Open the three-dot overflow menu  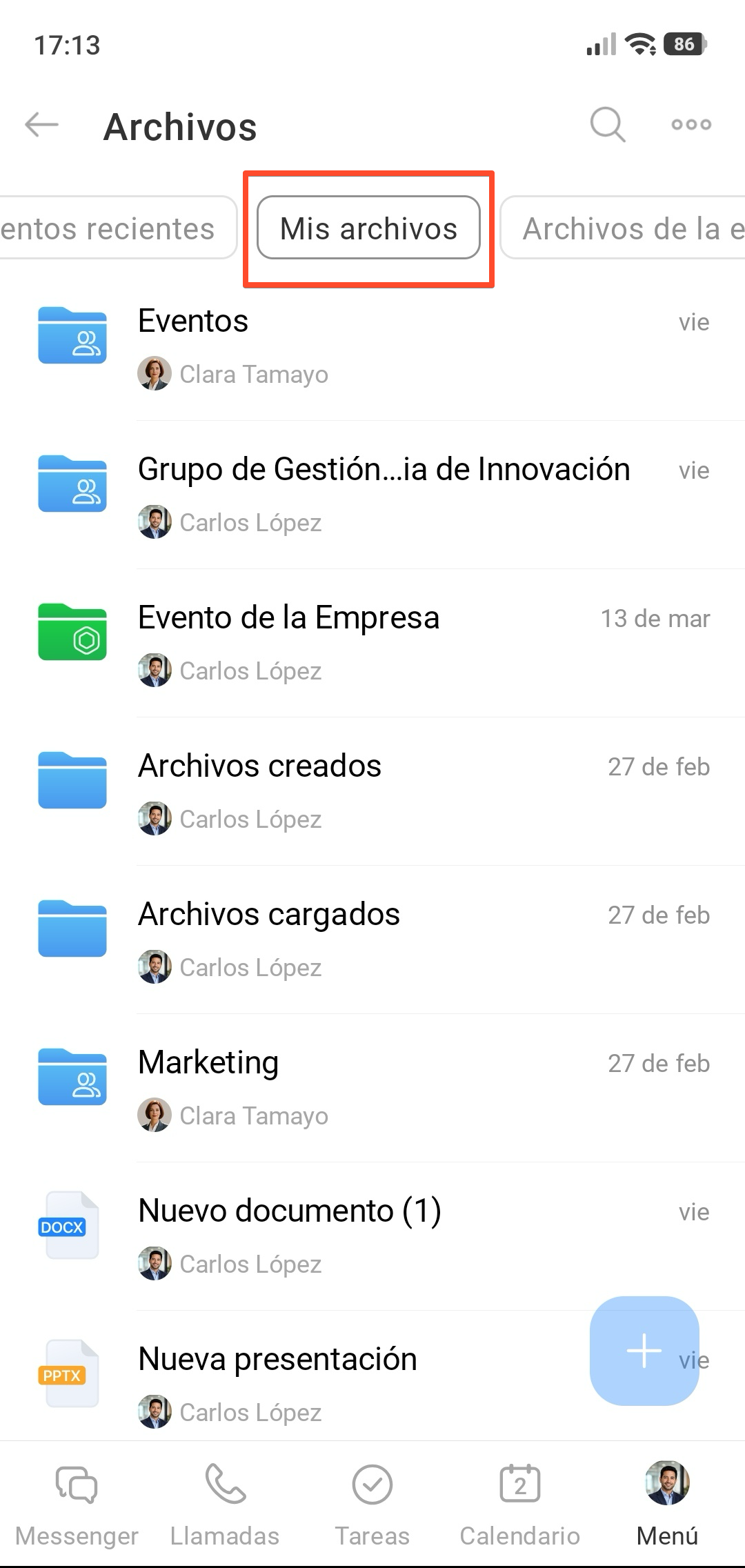tap(691, 125)
